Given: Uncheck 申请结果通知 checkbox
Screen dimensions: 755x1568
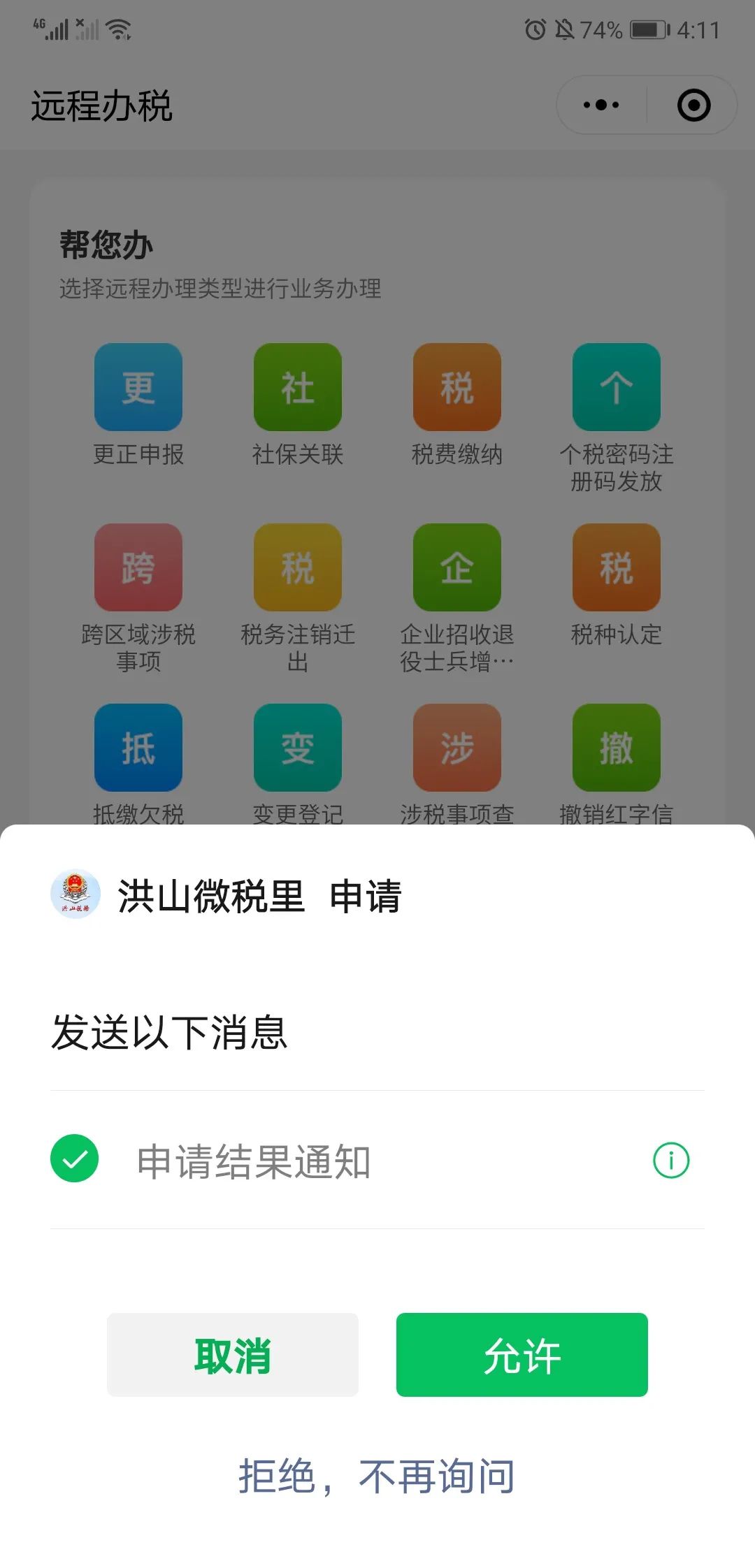Looking at the screenshot, I should click(x=74, y=1159).
